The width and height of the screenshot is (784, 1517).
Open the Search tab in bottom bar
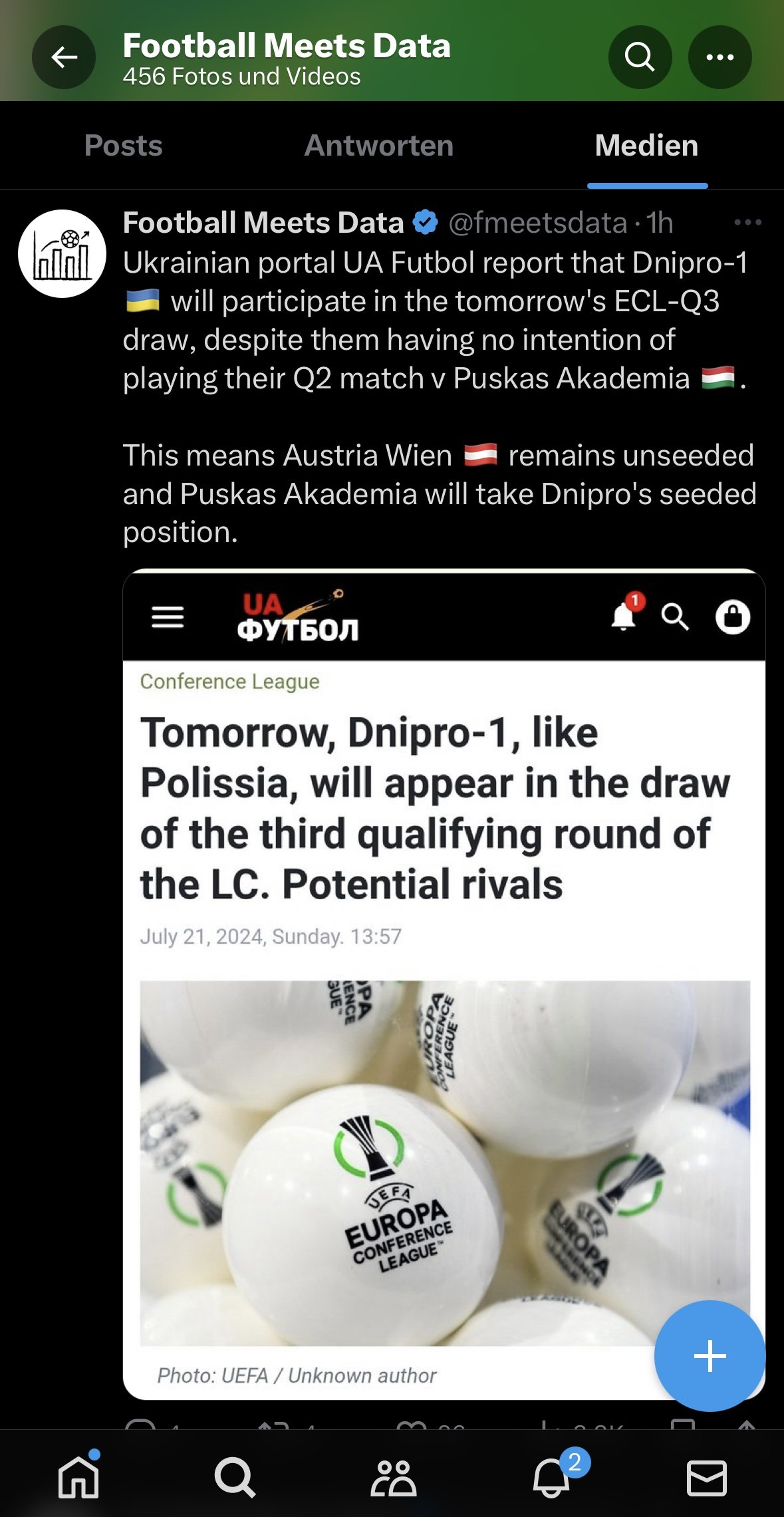[x=235, y=1478]
